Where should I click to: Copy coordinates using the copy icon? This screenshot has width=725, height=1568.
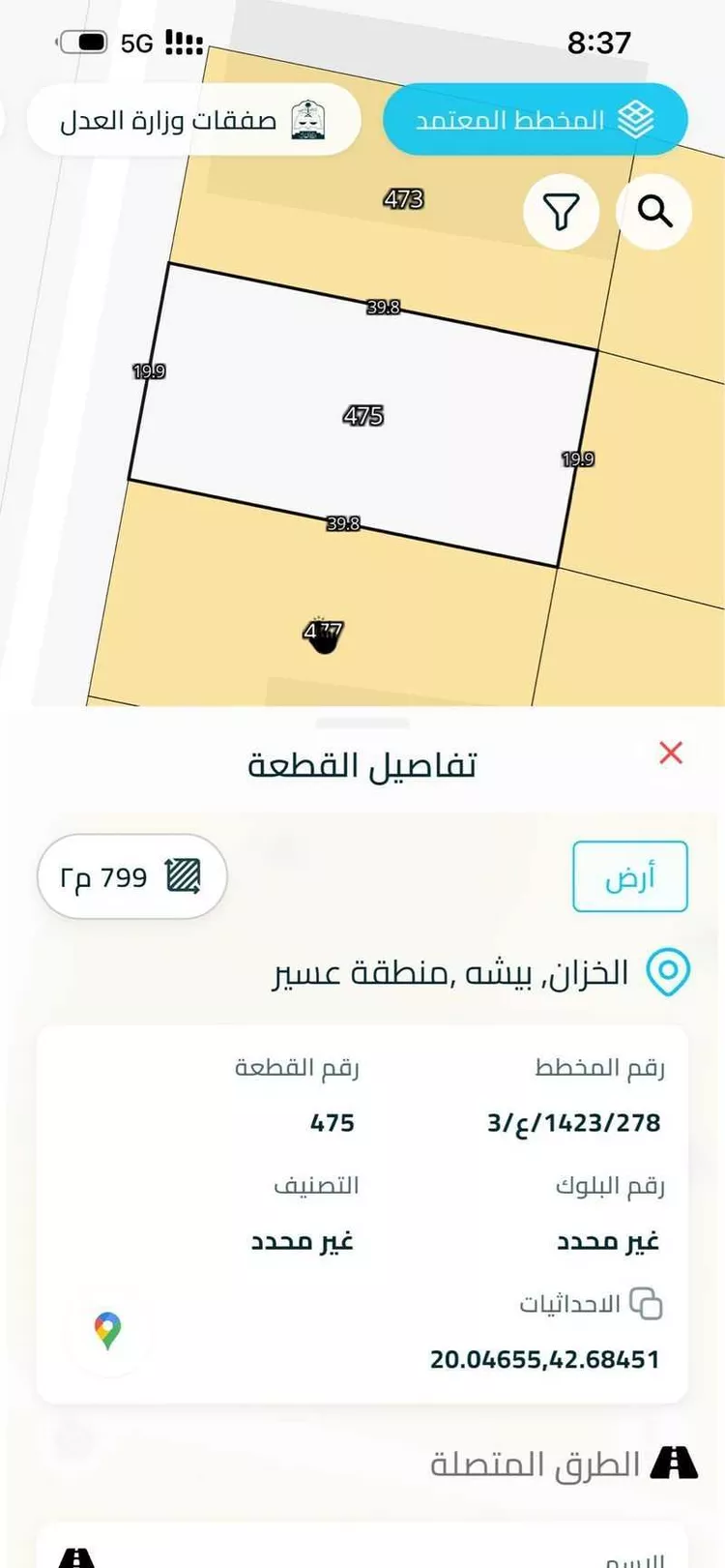pos(646,1302)
